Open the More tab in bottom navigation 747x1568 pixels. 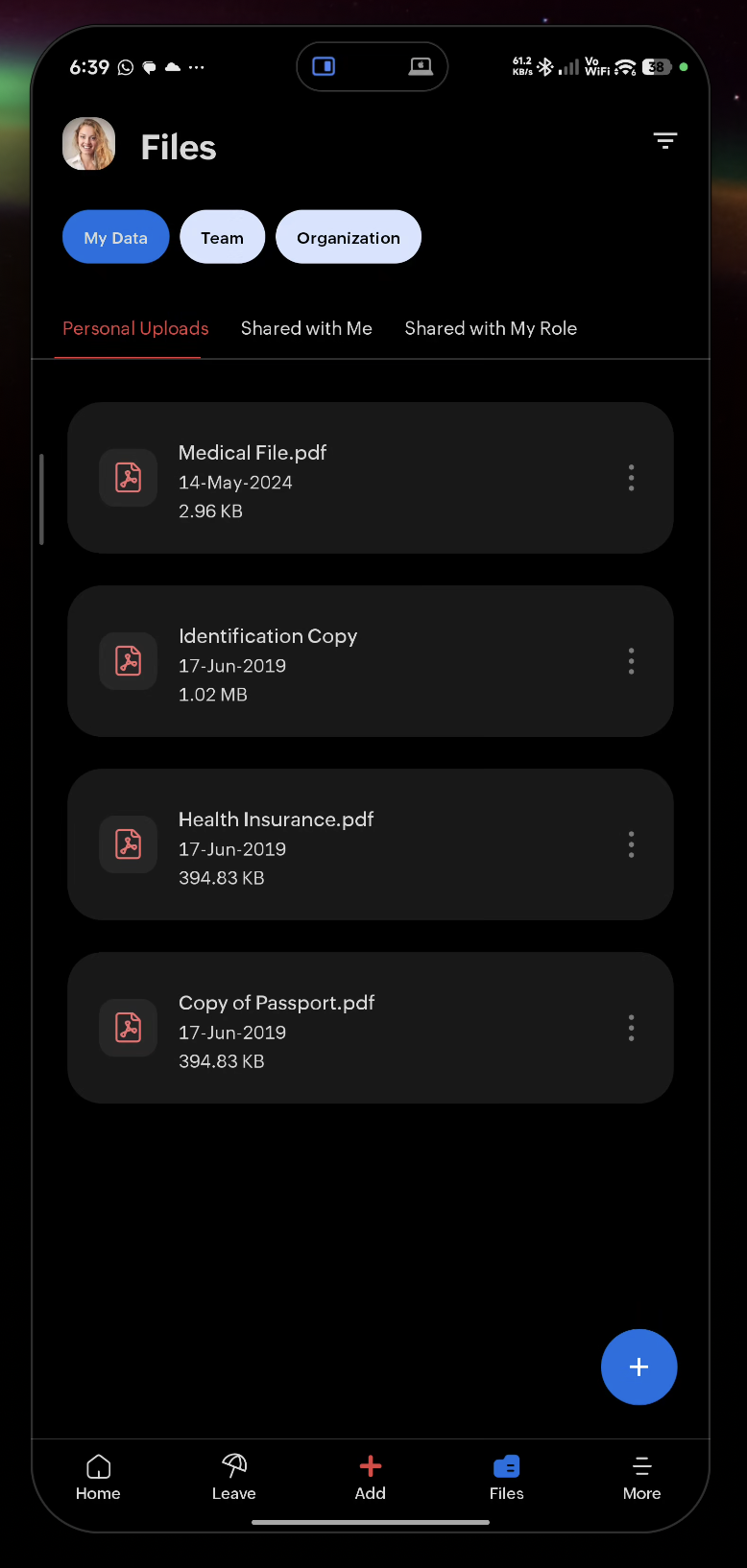pyautogui.click(x=641, y=1477)
